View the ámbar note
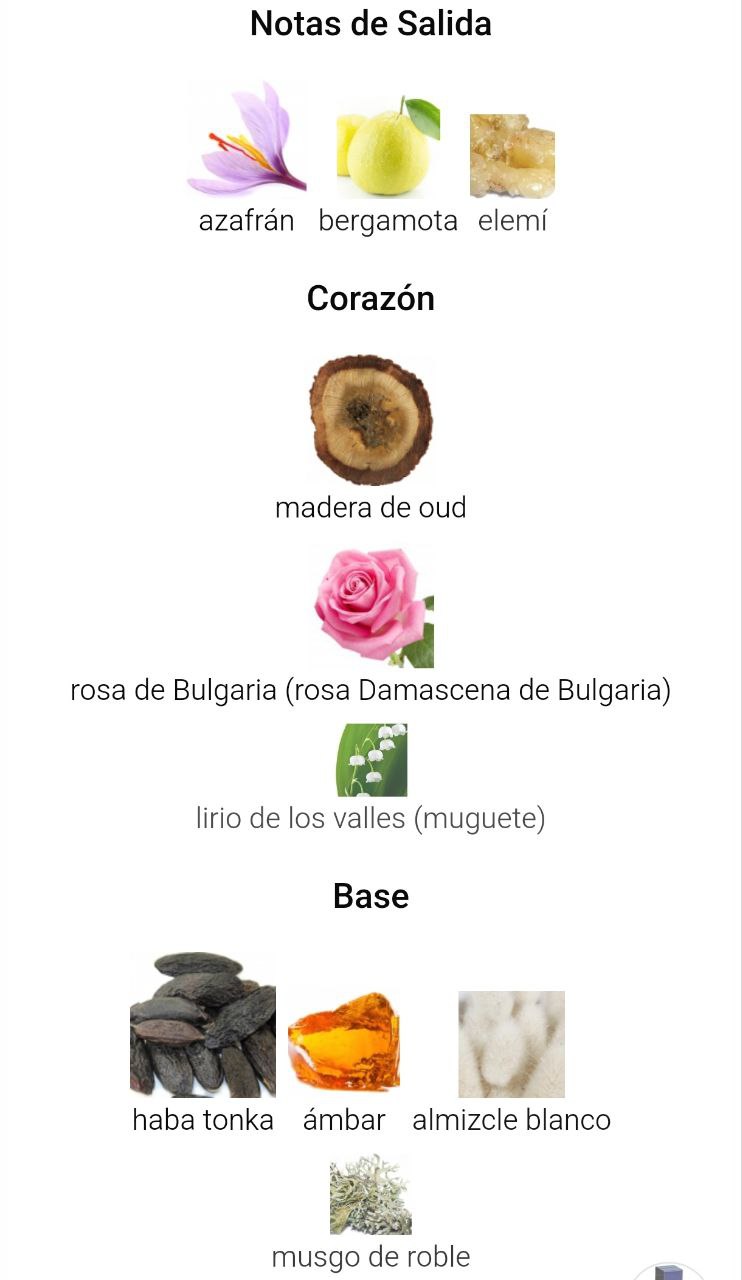The width and height of the screenshot is (742, 1280). [x=344, y=1063]
